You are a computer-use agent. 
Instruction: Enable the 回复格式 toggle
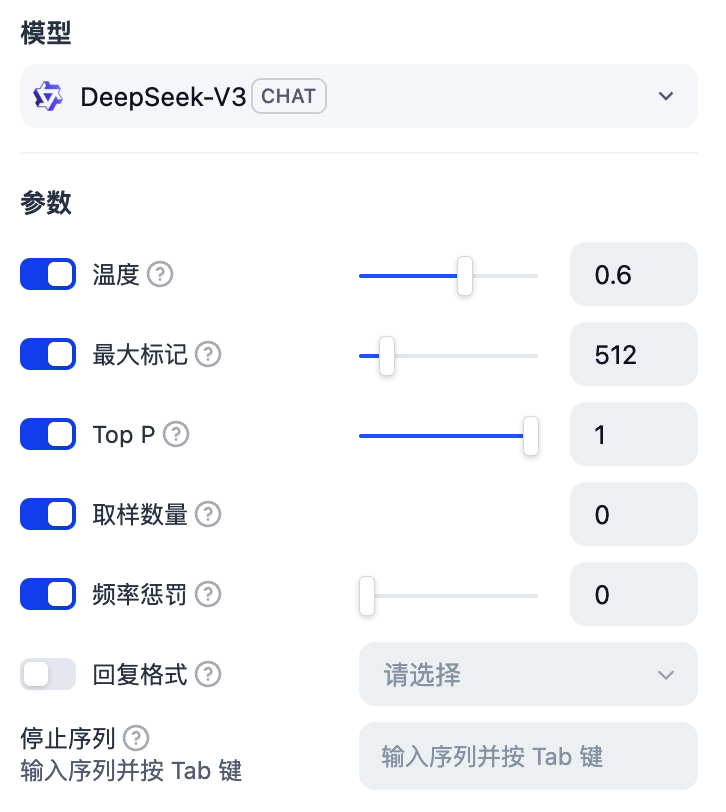(48, 674)
